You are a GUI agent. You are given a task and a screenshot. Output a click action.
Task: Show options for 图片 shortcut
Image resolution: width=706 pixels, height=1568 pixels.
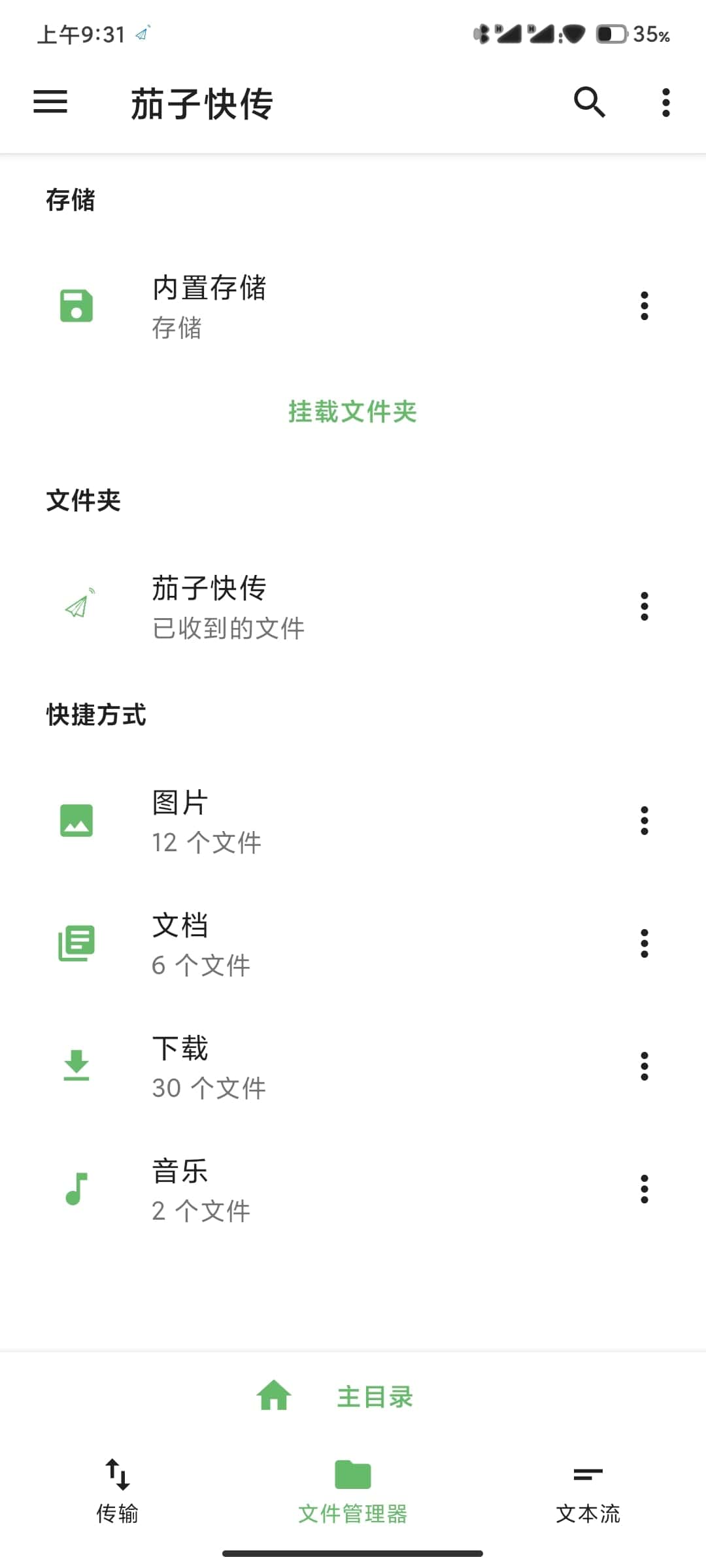(x=644, y=821)
